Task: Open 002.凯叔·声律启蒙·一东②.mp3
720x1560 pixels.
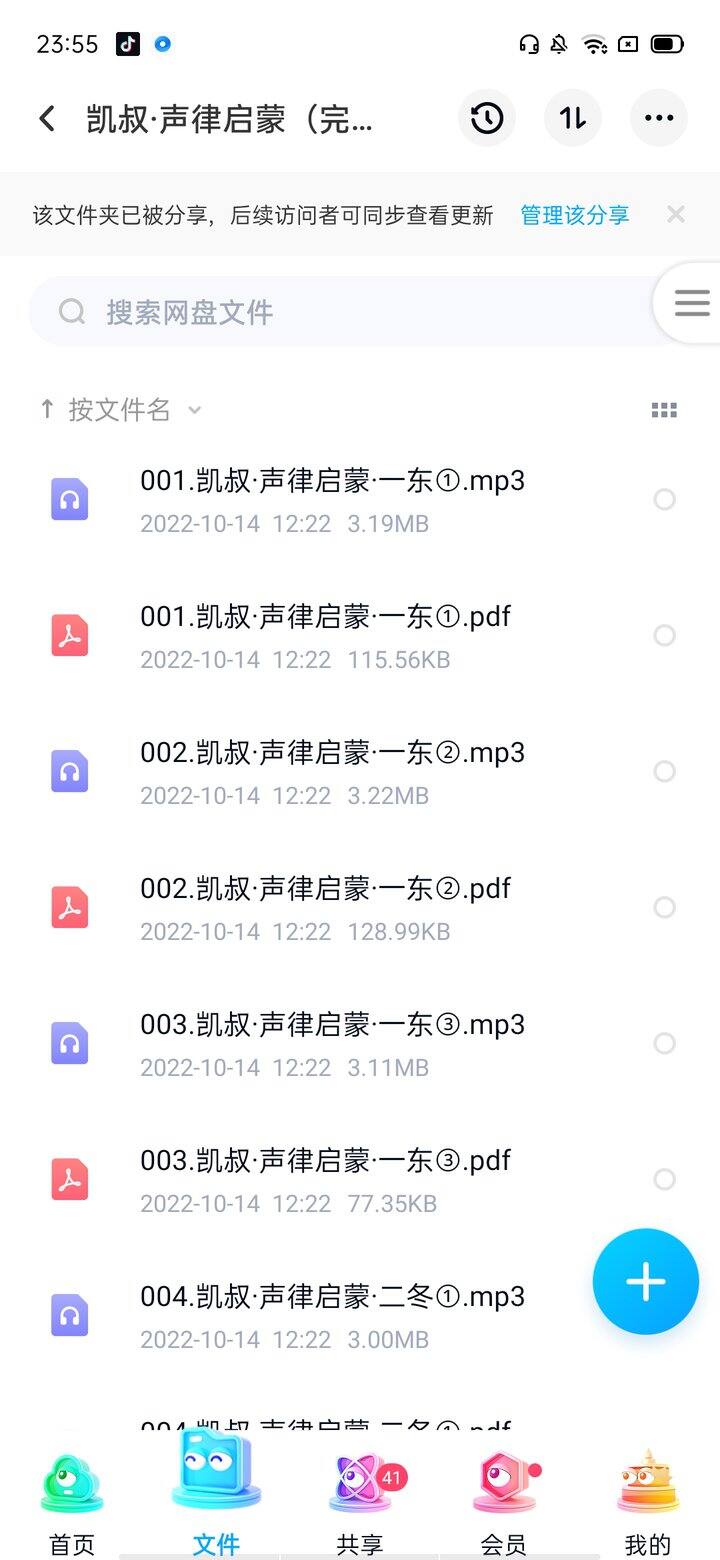Action: click(x=360, y=771)
